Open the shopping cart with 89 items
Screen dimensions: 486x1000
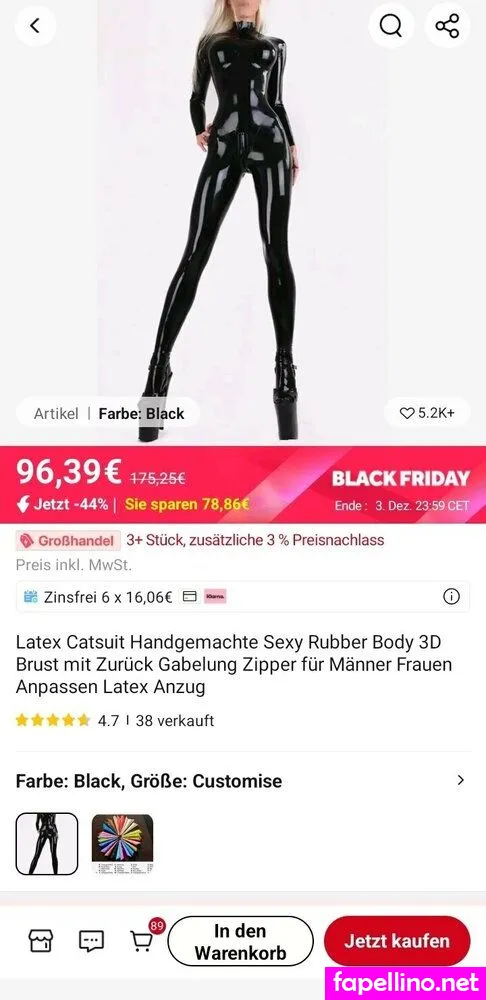[x=142, y=940]
